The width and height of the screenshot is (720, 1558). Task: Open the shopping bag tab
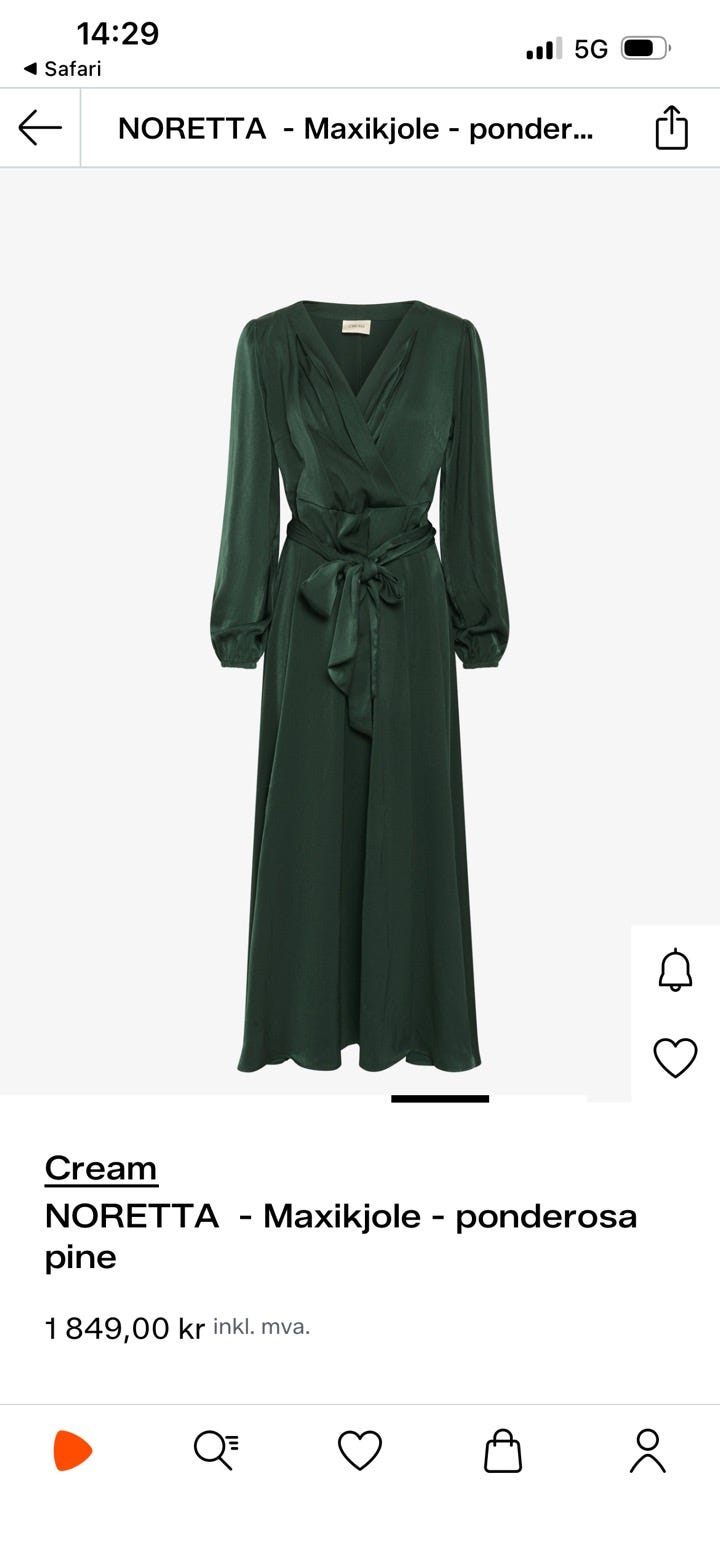503,1450
